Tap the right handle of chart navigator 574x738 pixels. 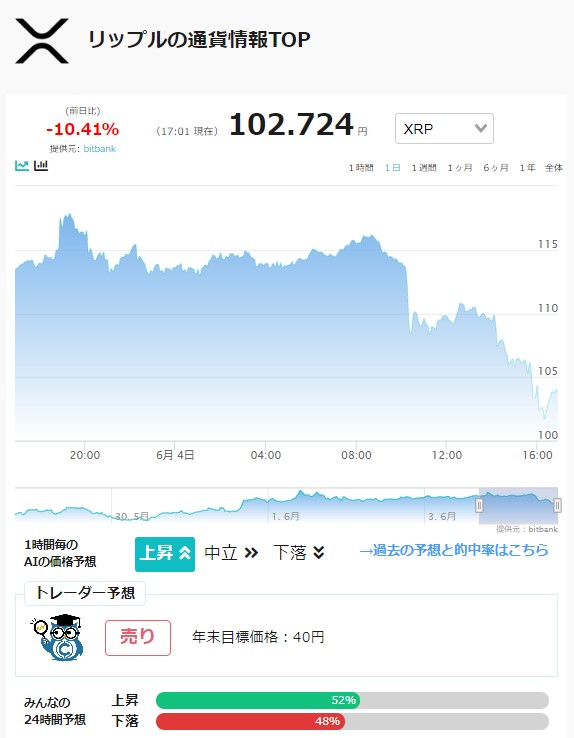tap(558, 505)
